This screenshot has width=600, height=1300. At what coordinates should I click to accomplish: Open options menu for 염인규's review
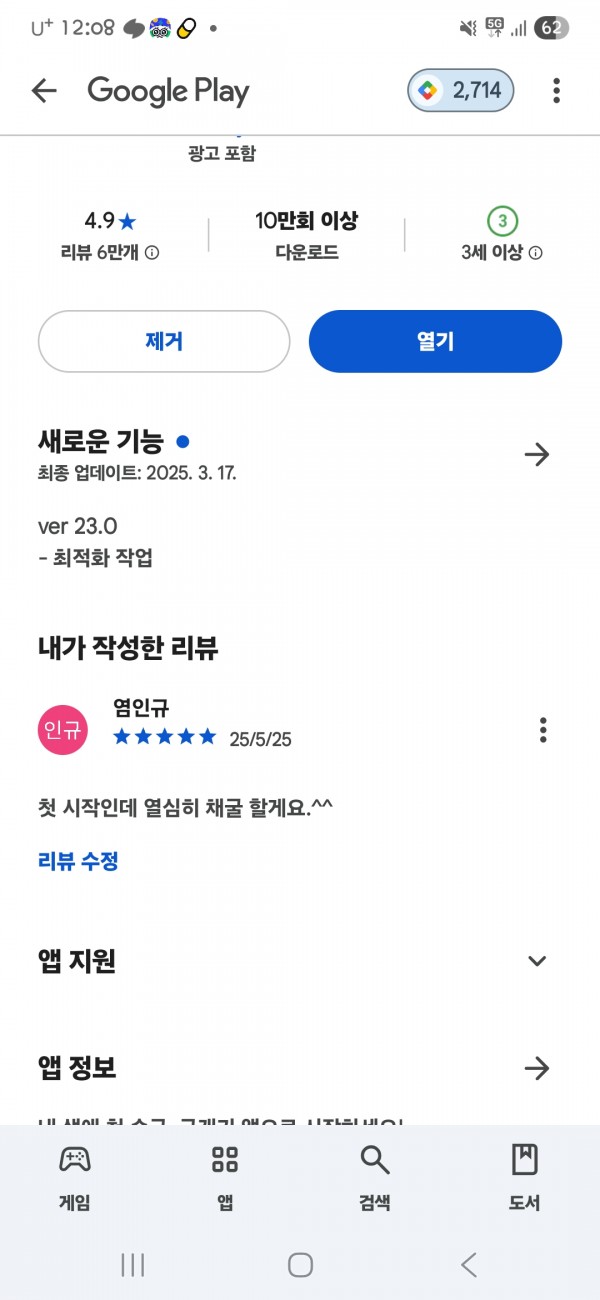point(543,730)
